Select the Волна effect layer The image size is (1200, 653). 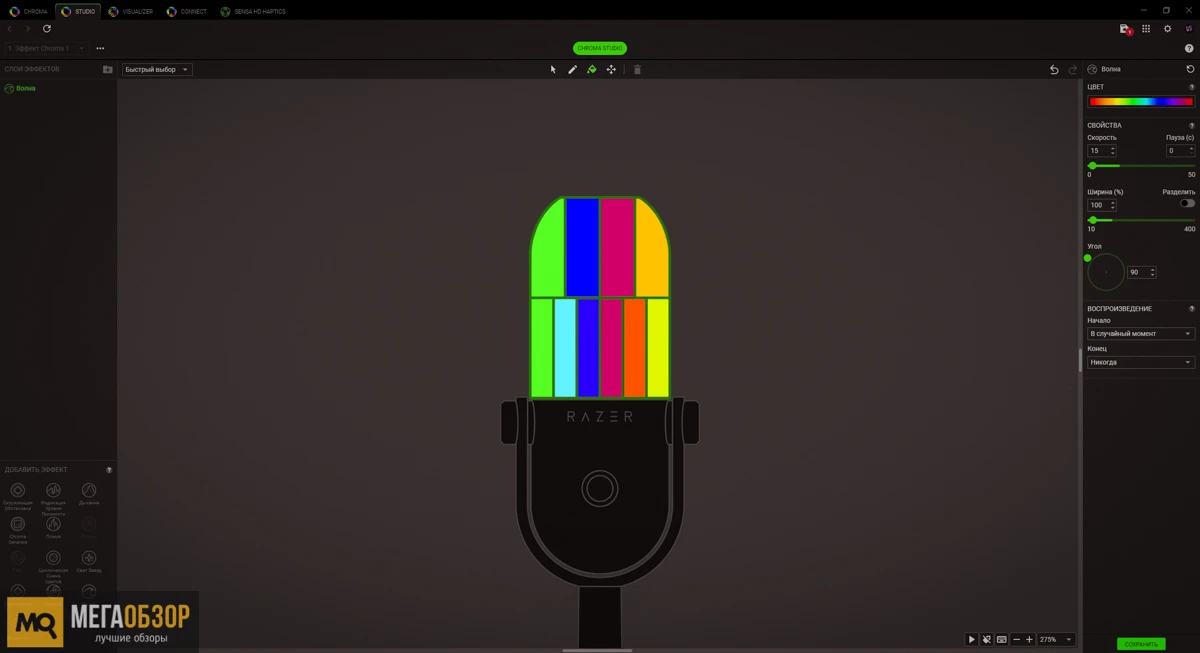click(x=25, y=88)
